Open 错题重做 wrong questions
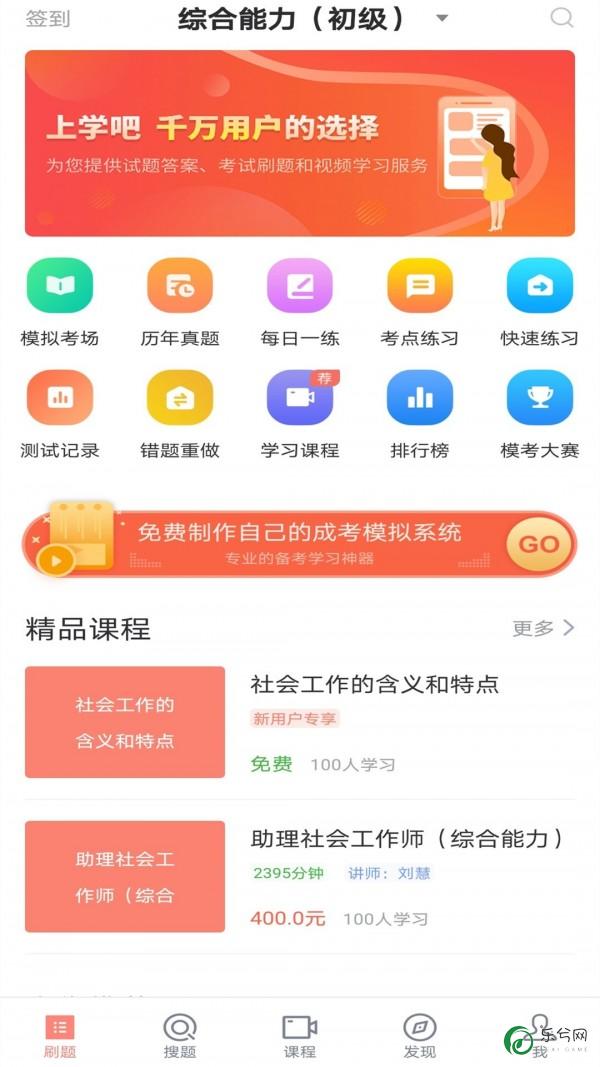This screenshot has width=600, height=1067. (180, 414)
